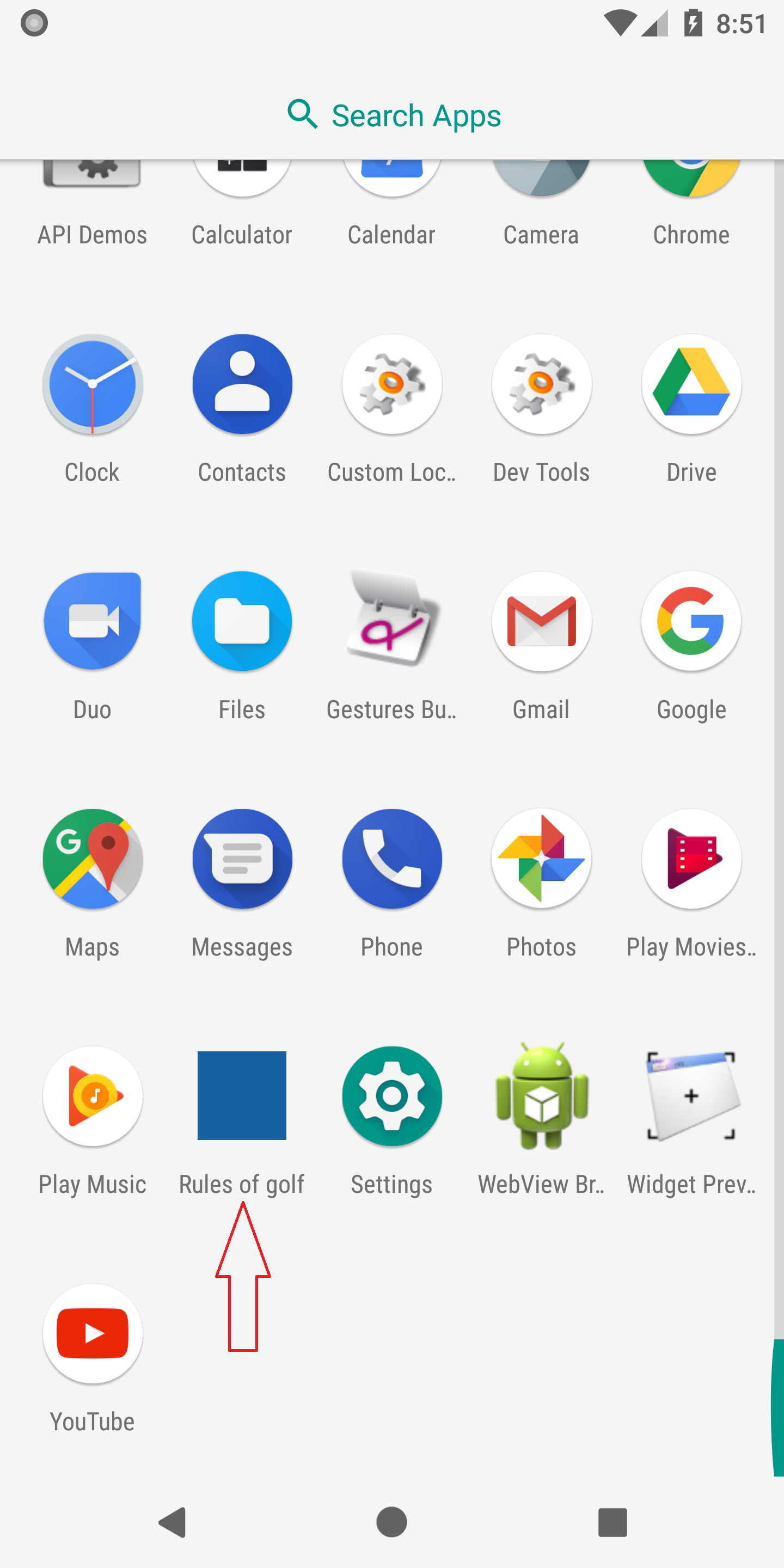784x1568 pixels.
Task: Open the Settings app
Action: (x=391, y=1095)
